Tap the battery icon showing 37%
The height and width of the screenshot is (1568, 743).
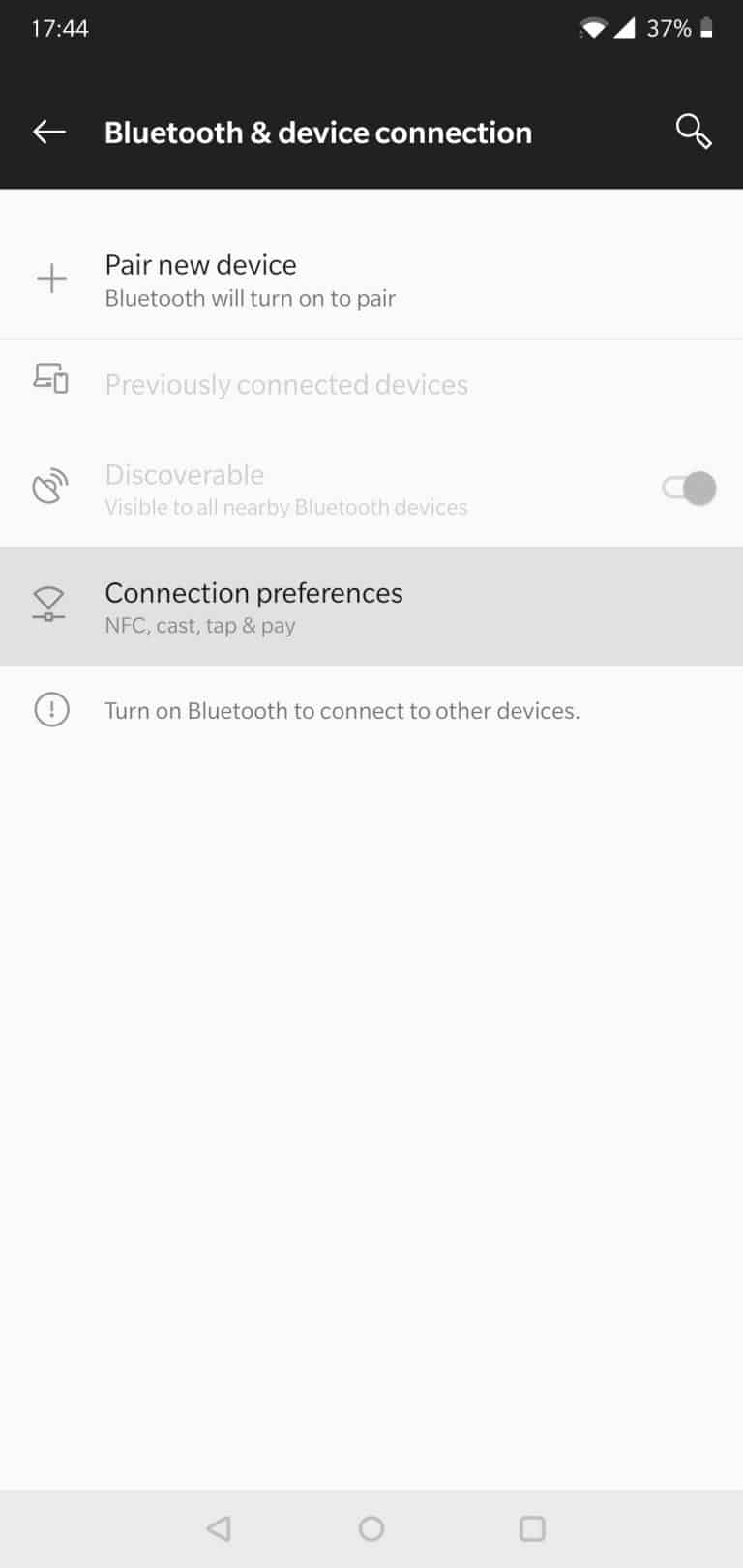707,28
